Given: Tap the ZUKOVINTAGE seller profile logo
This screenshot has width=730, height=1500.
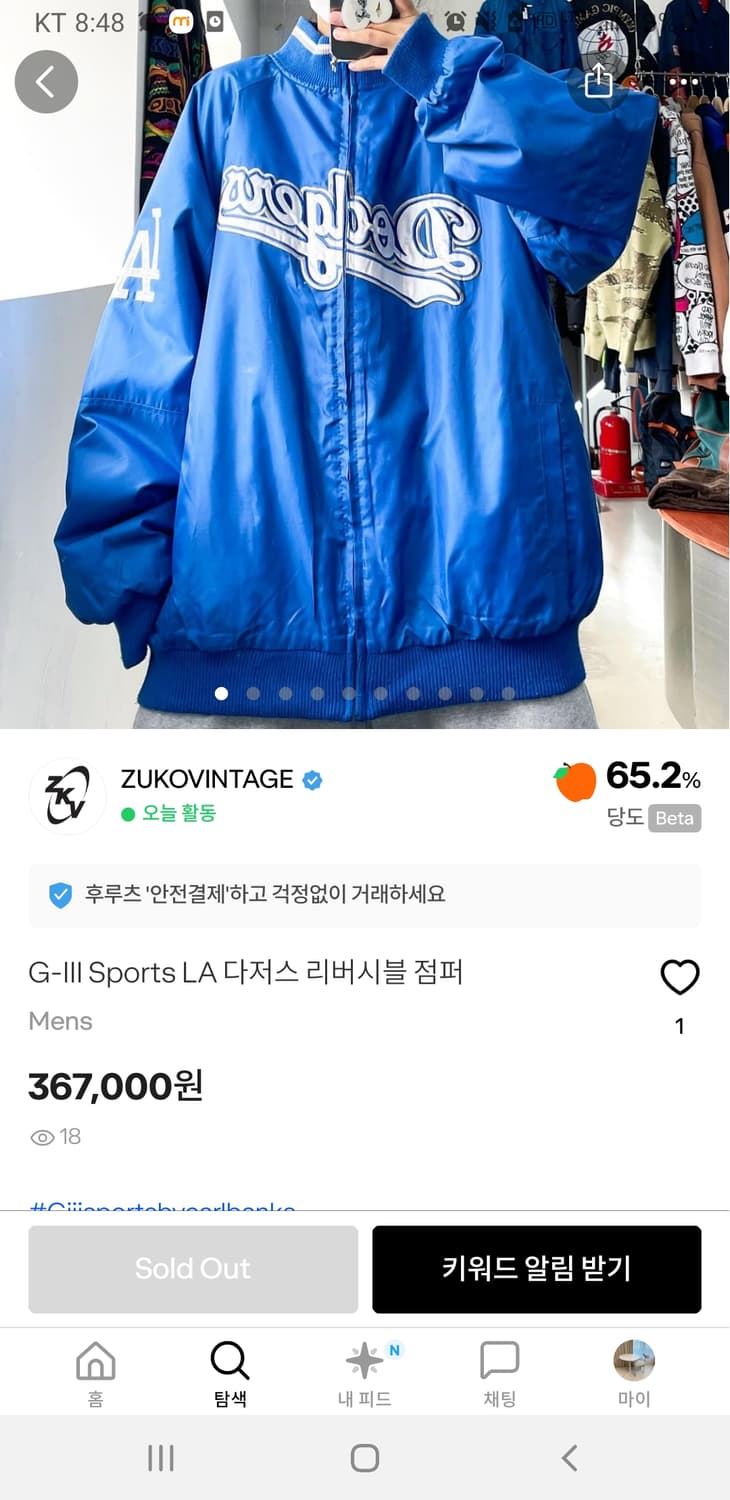Looking at the screenshot, I should point(67,795).
